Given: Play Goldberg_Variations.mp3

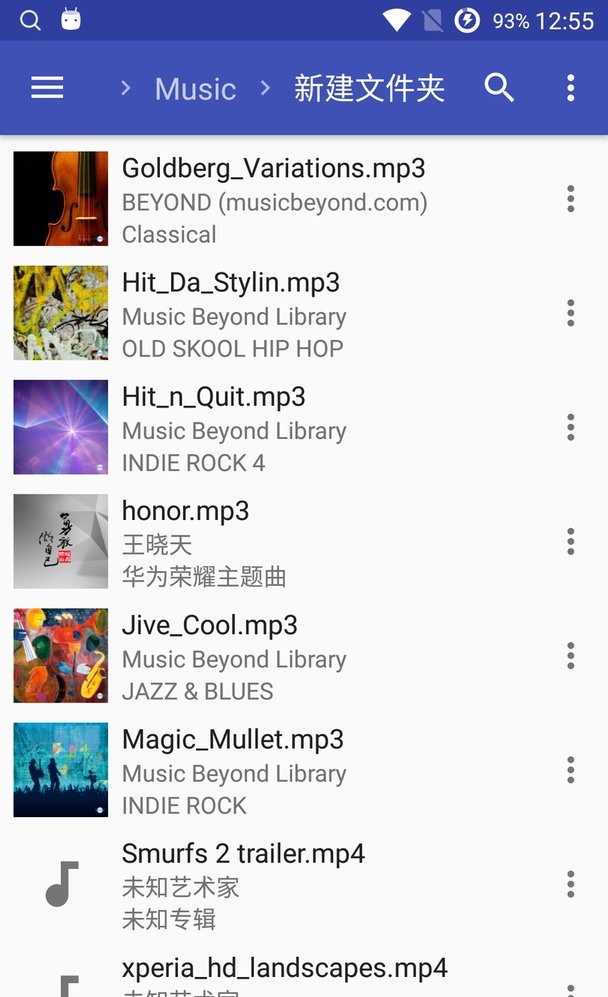Looking at the screenshot, I should (x=273, y=169).
